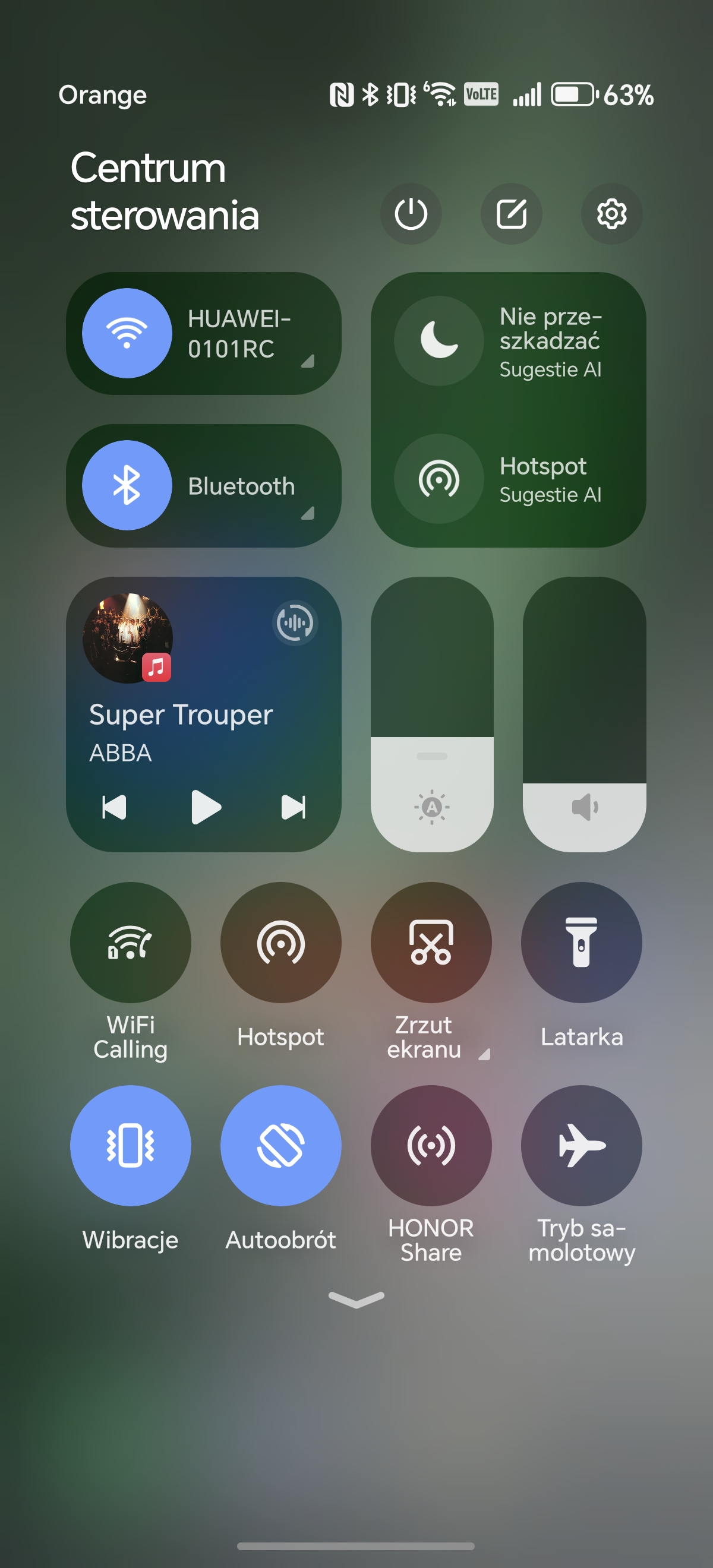713x1568 pixels.
Task: Turn off Autoobrót
Action: tap(280, 1145)
